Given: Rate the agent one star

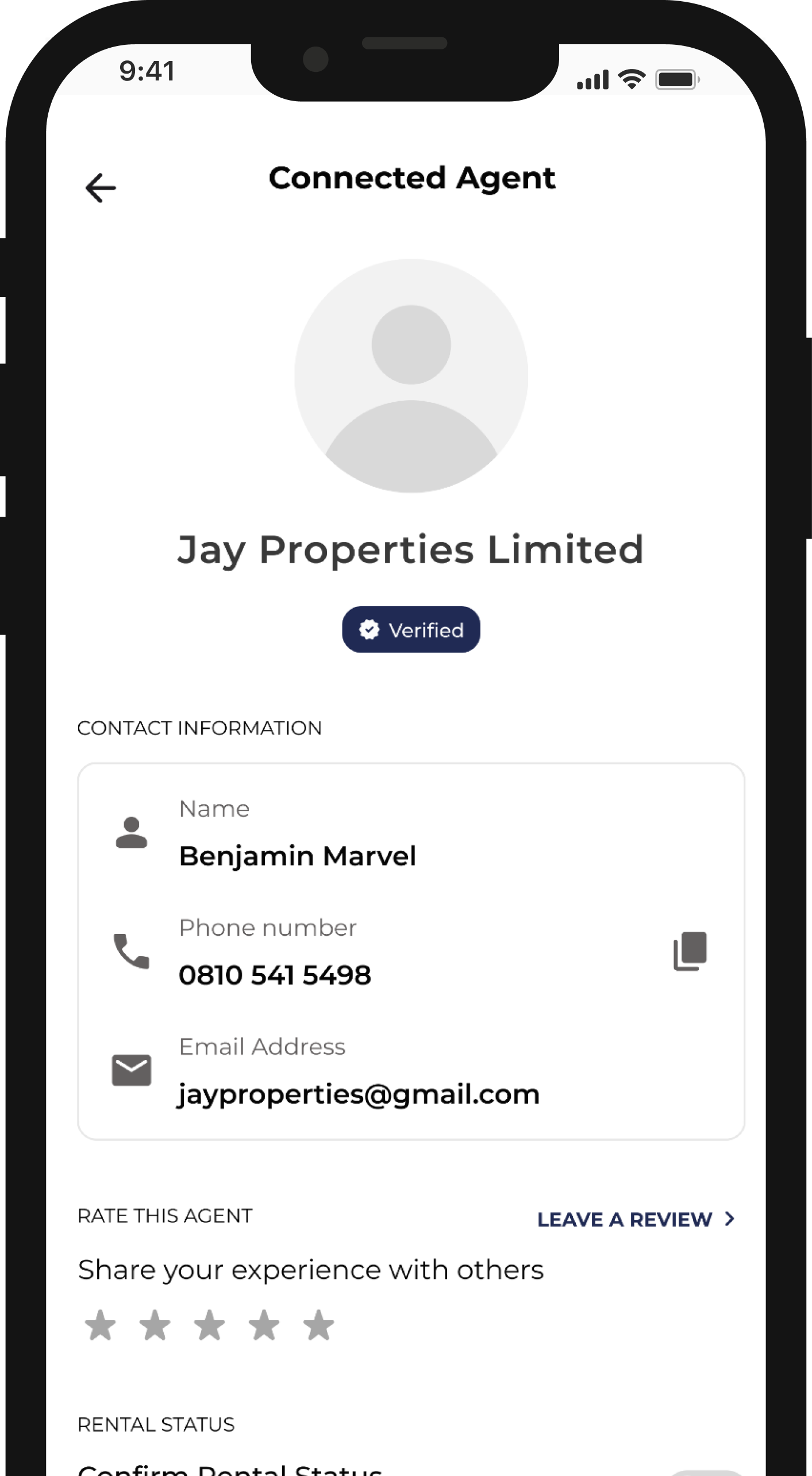Looking at the screenshot, I should tap(101, 1325).
